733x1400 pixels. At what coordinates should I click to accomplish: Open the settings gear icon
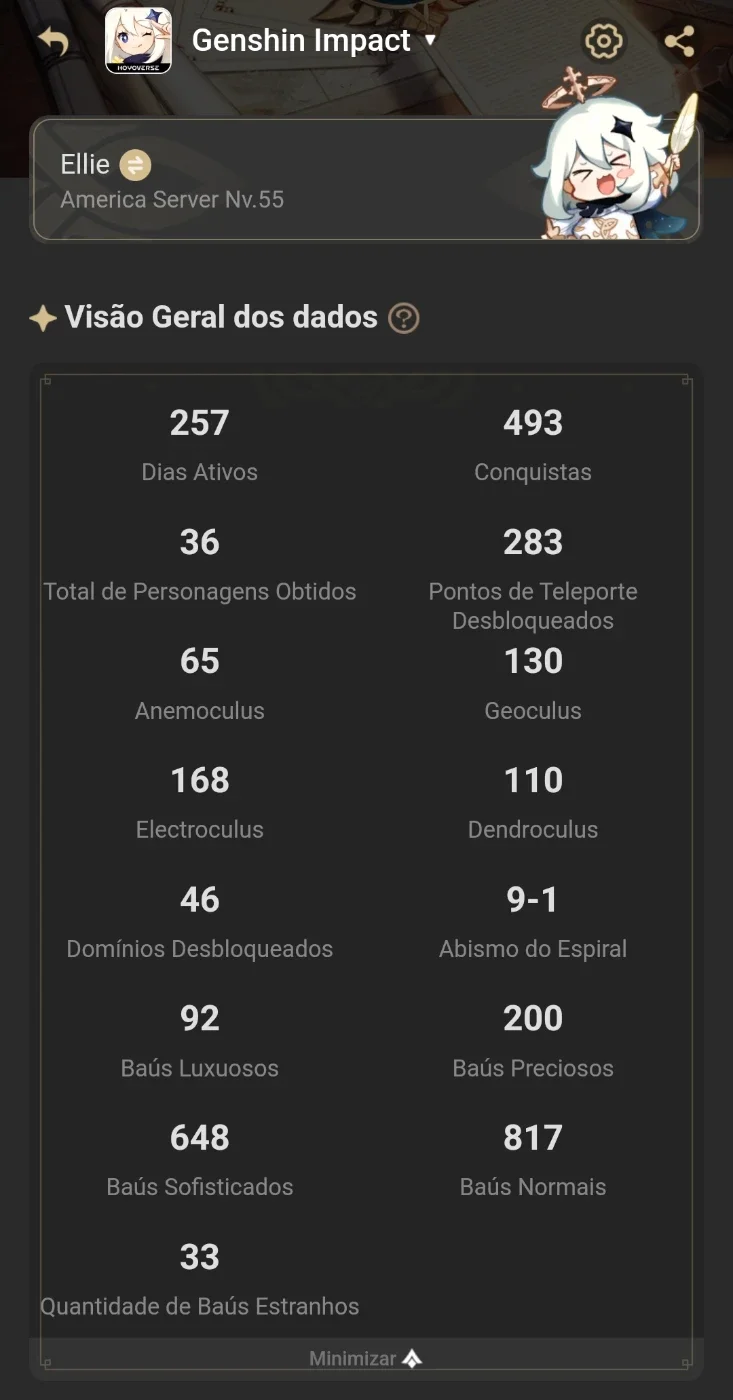[x=603, y=41]
